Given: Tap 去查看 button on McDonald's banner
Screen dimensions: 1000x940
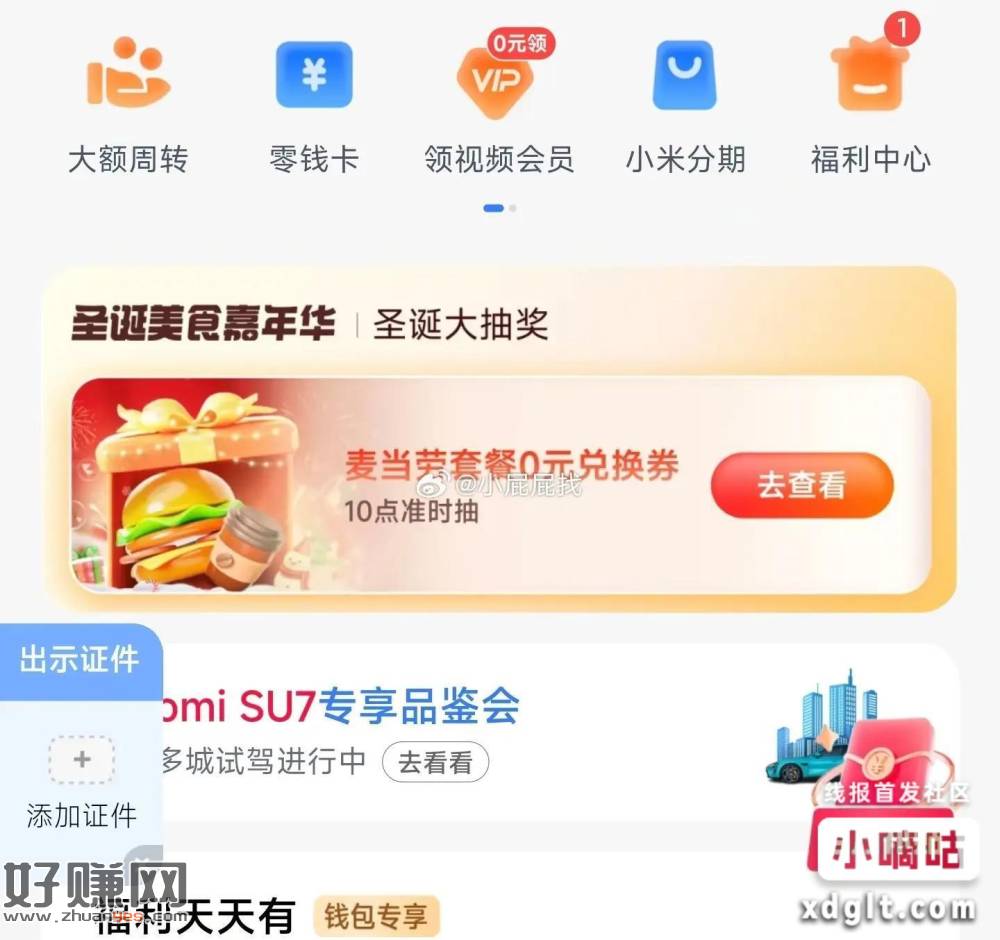Looking at the screenshot, I should pyautogui.click(x=801, y=486).
